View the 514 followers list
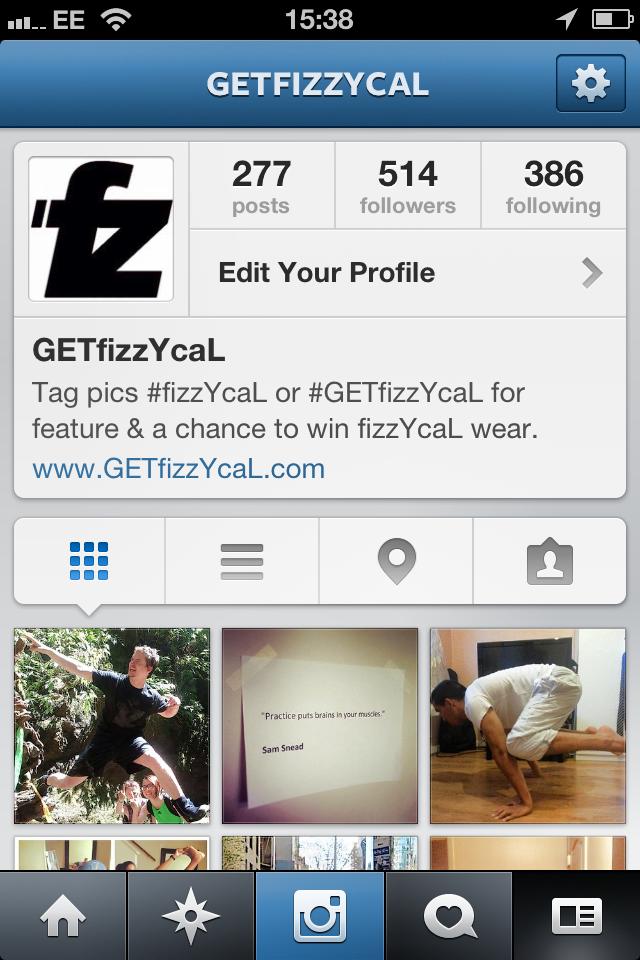Viewport: 640px width, 960px height. click(x=408, y=186)
